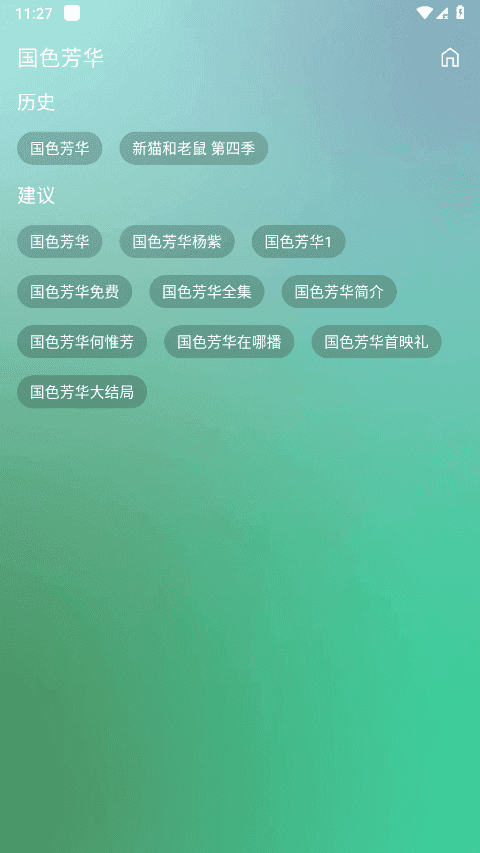
Task: Tap the home icon at top right
Action: point(450,58)
